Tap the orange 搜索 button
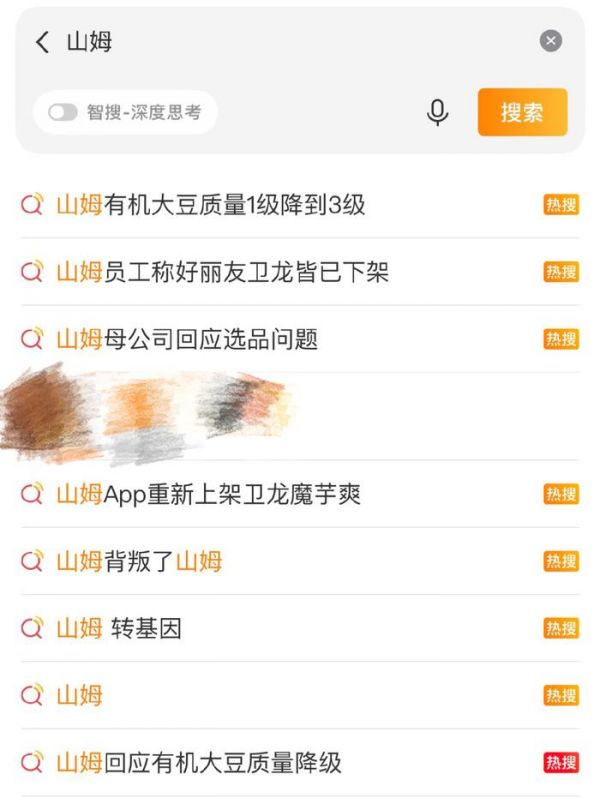This screenshot has width=600, height=798. [522, 112]
